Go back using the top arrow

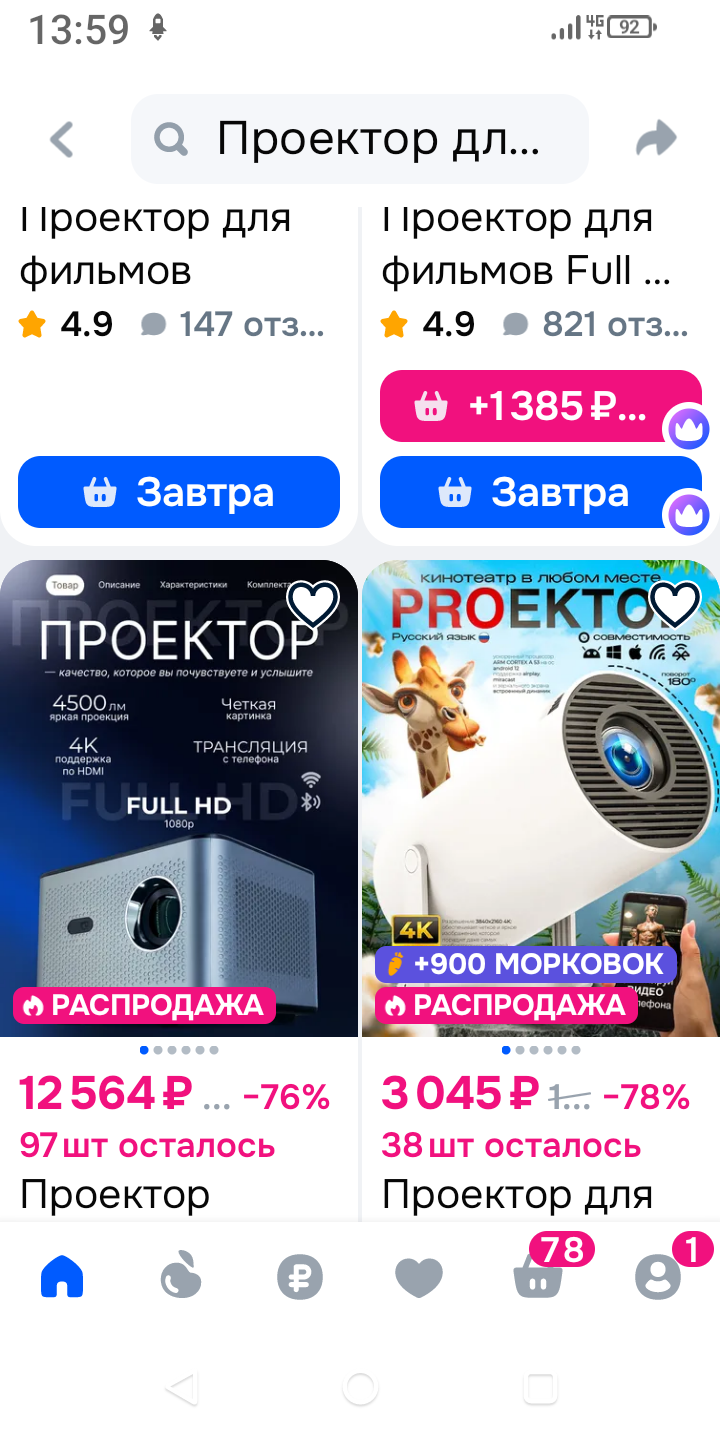[62, 139]
